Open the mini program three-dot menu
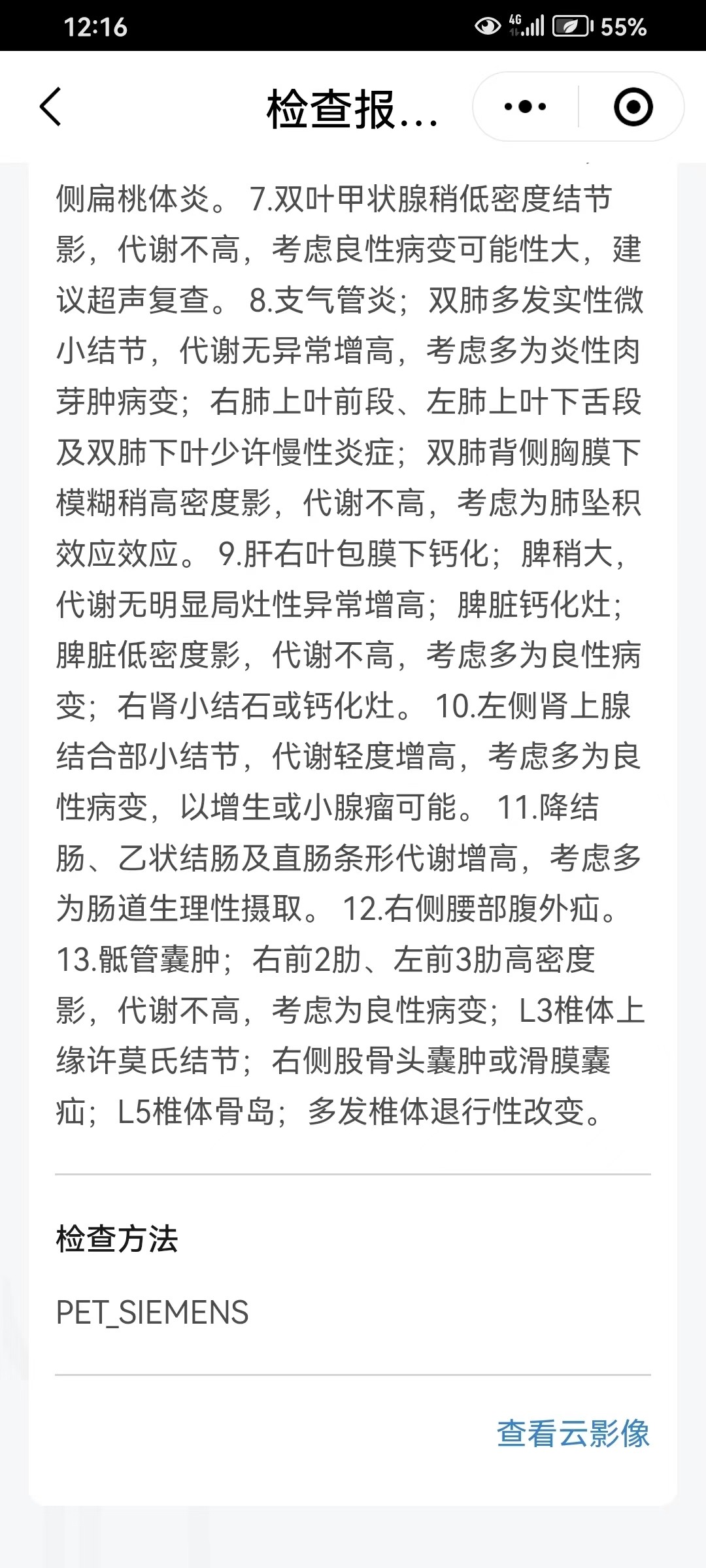The width and height of the screenshot is (706, 1568). click(526, 106)
